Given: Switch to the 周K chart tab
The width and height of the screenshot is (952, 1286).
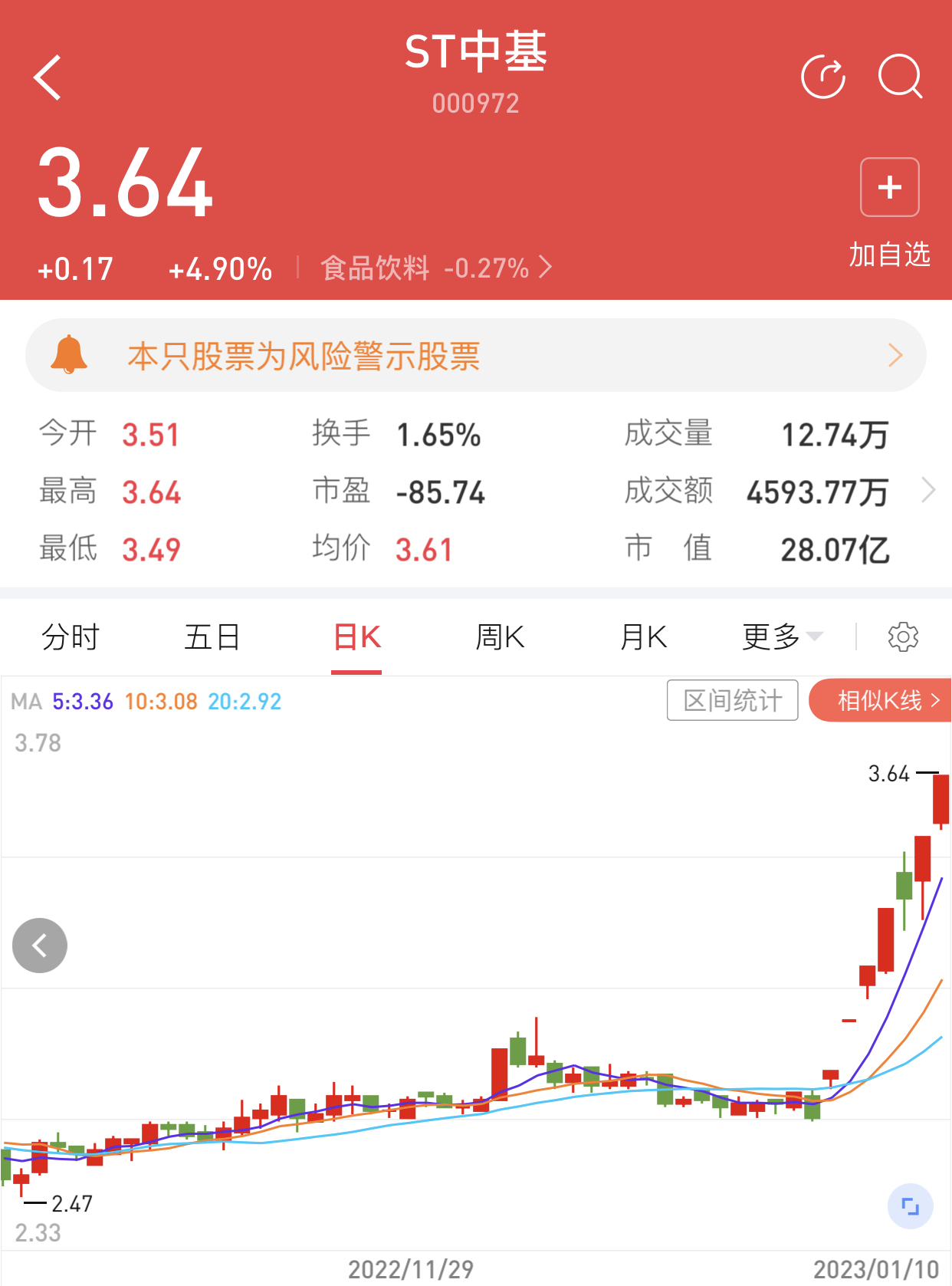Looking at the screenshot, I should click(x=500, y=637).
